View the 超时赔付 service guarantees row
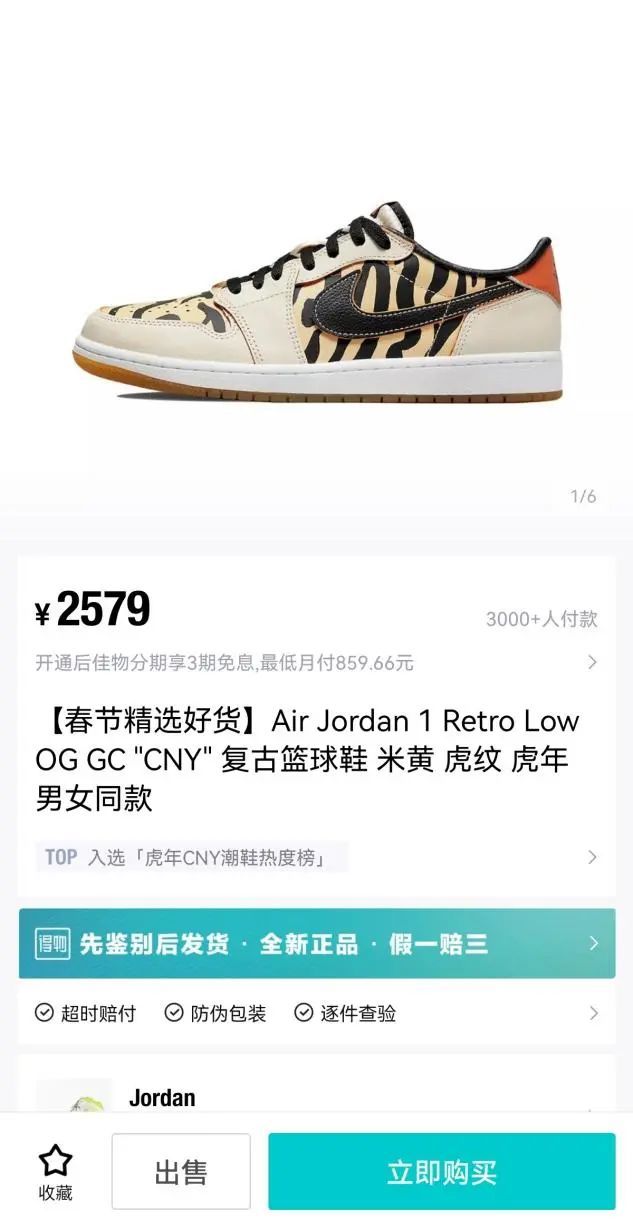 point(316,1014)
